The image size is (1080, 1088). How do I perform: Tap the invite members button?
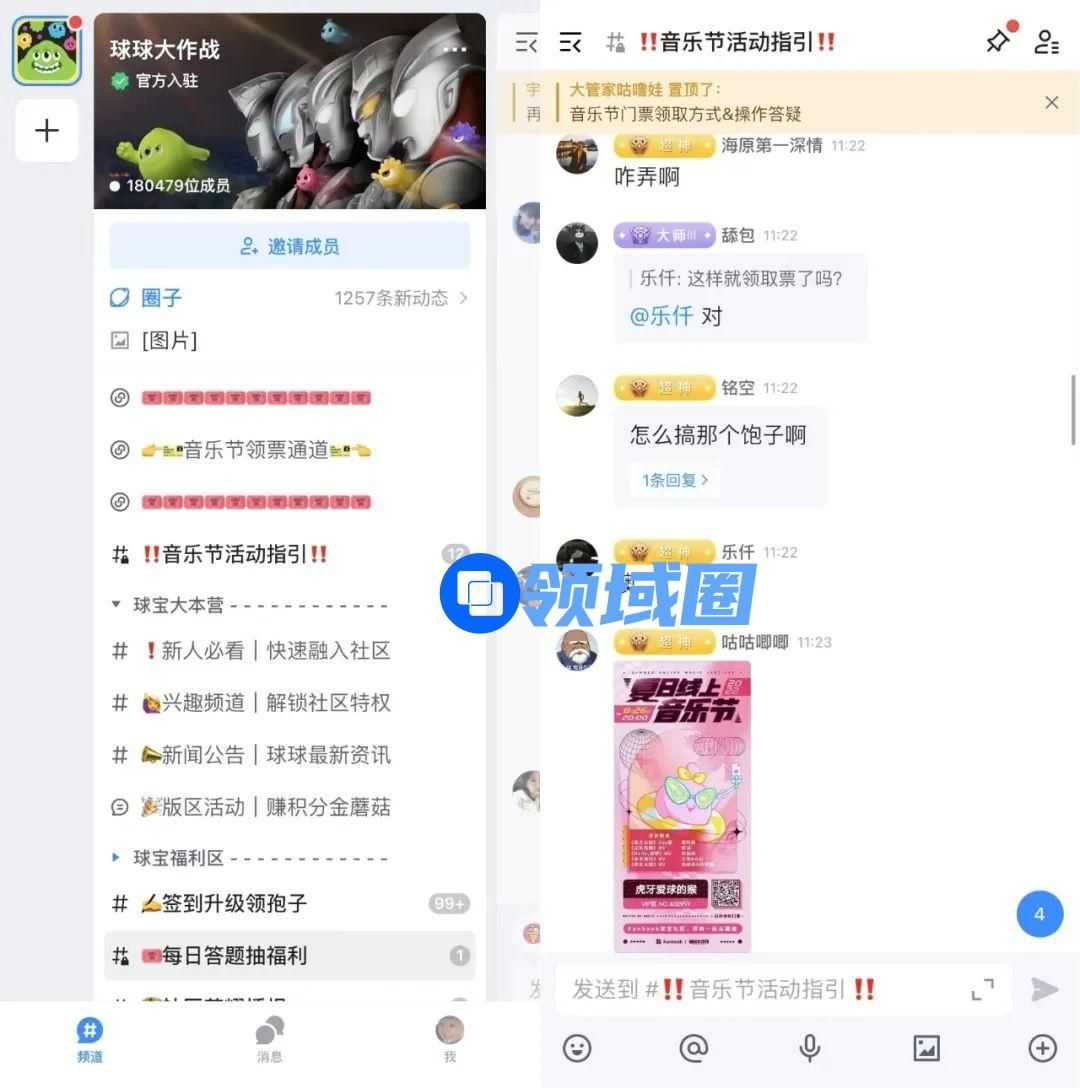pyautogui.click(x=289, y=246)
